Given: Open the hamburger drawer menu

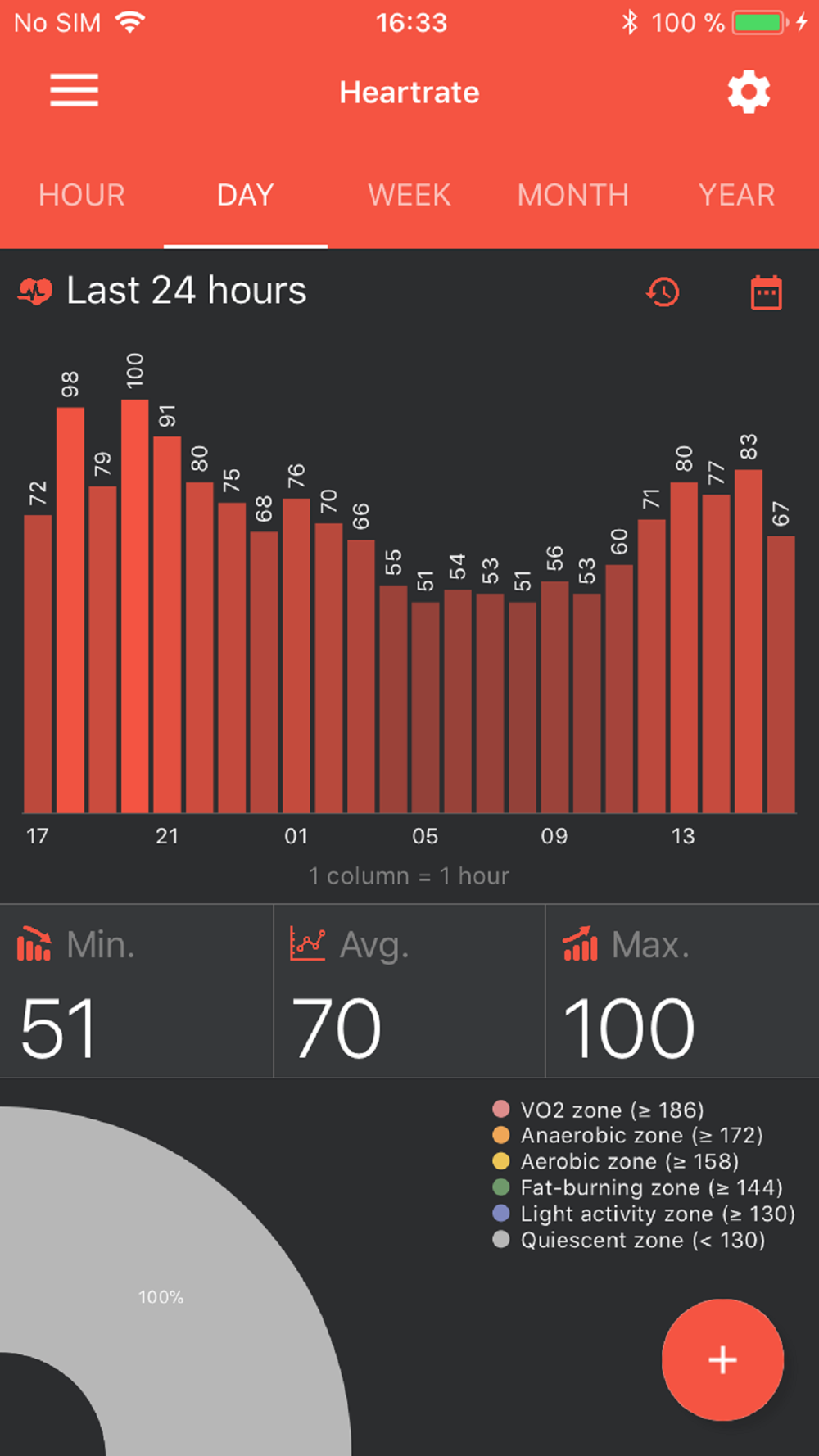Looking at the screenshot, I should tap(74, 91).
